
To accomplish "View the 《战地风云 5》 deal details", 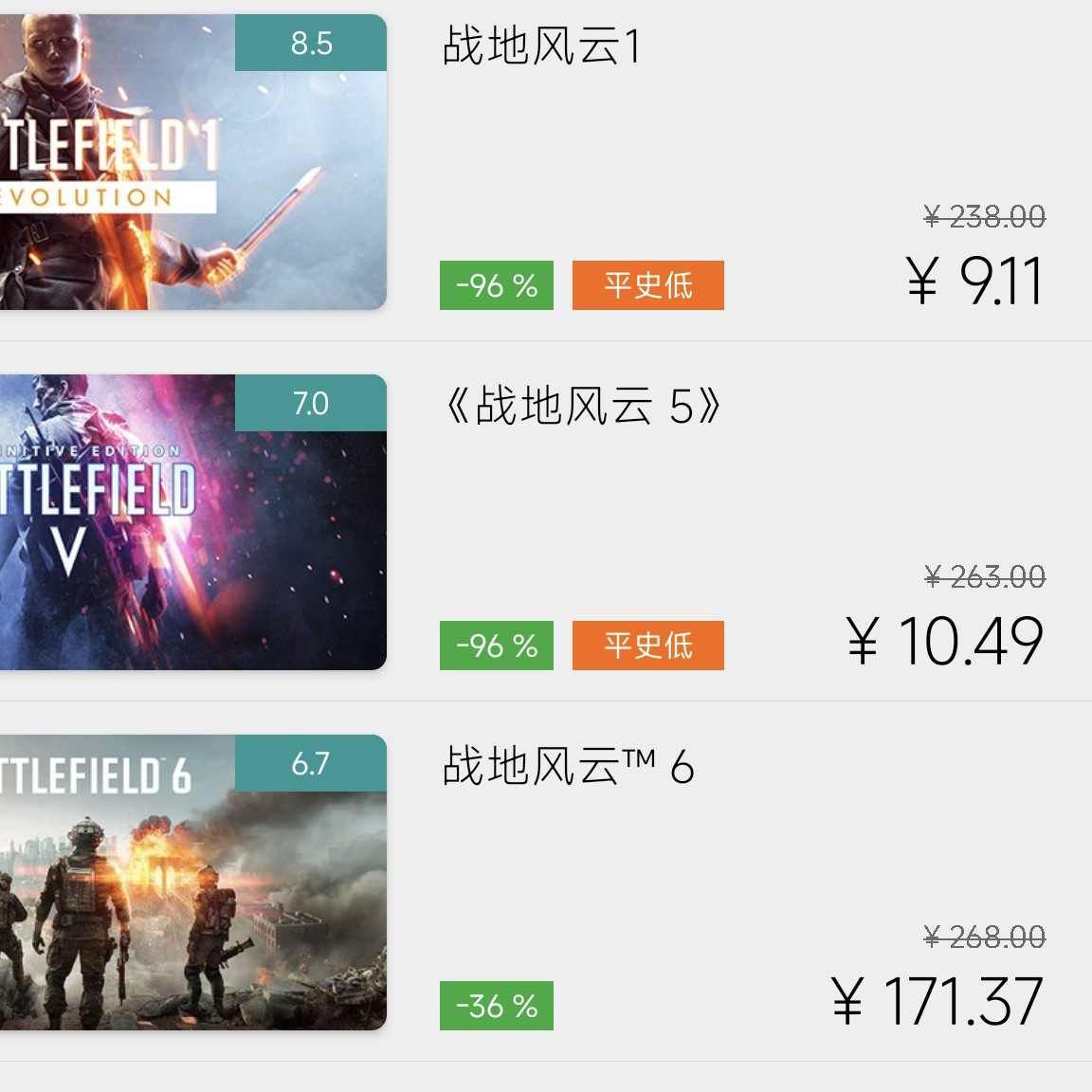I will 582,406.
